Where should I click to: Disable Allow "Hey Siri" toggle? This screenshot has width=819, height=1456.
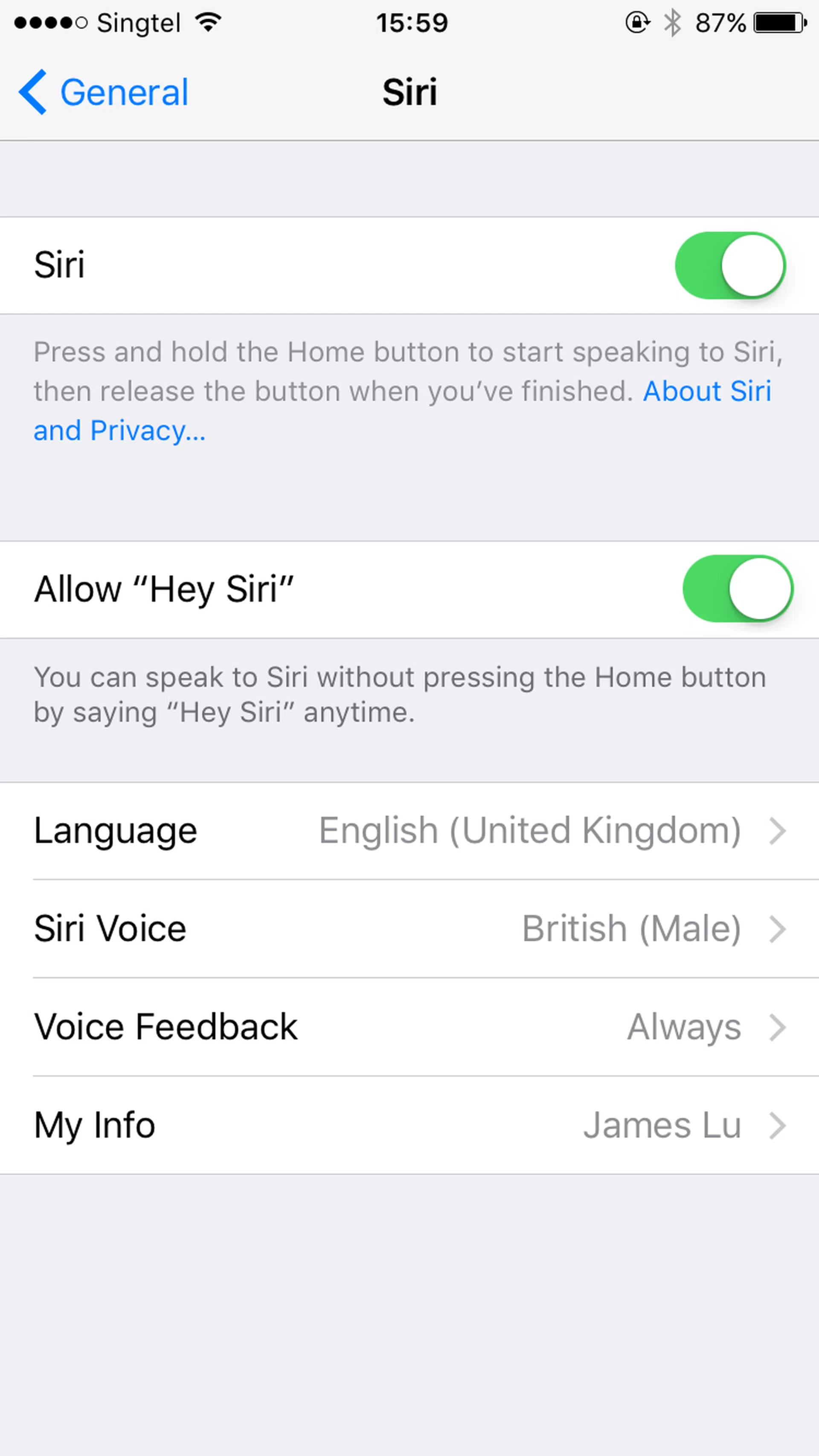(x=737, y=589)
